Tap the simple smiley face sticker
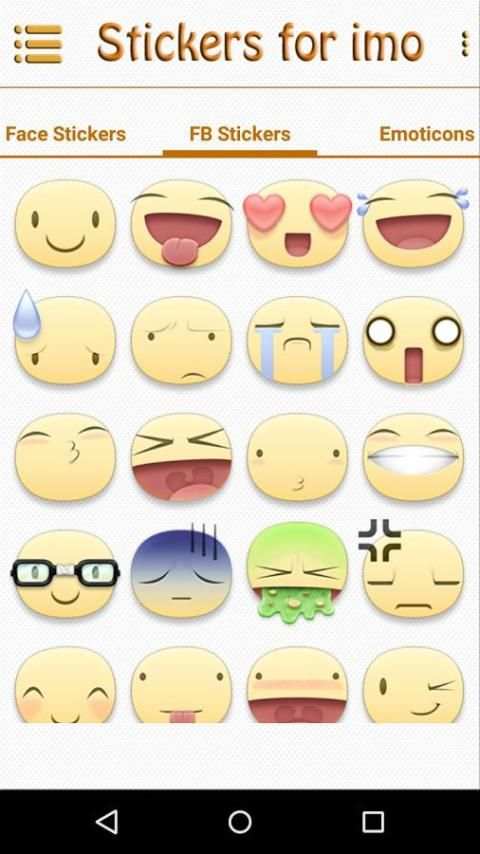Viewport: 480px width, 854px height. pyautogui.click(x=65, y=223)
